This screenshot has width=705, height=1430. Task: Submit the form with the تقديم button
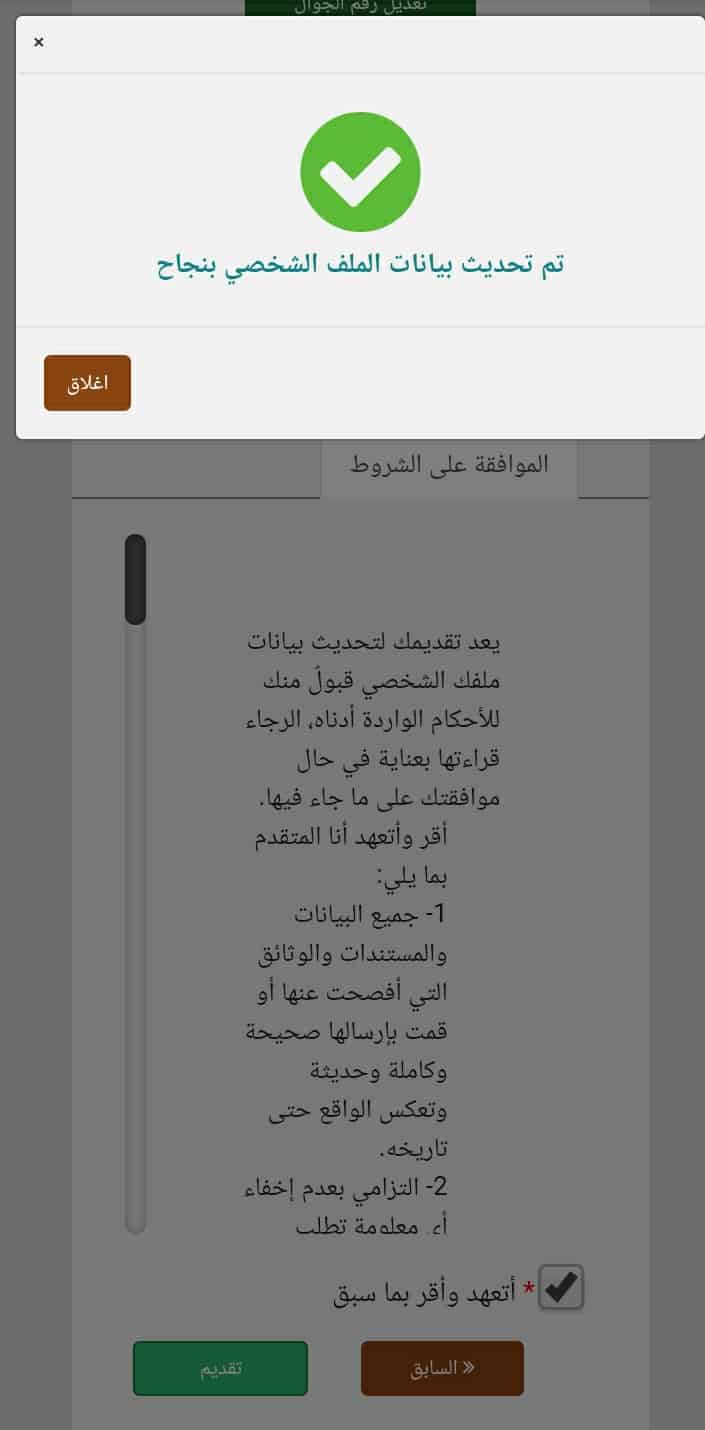coord(220,1368)
